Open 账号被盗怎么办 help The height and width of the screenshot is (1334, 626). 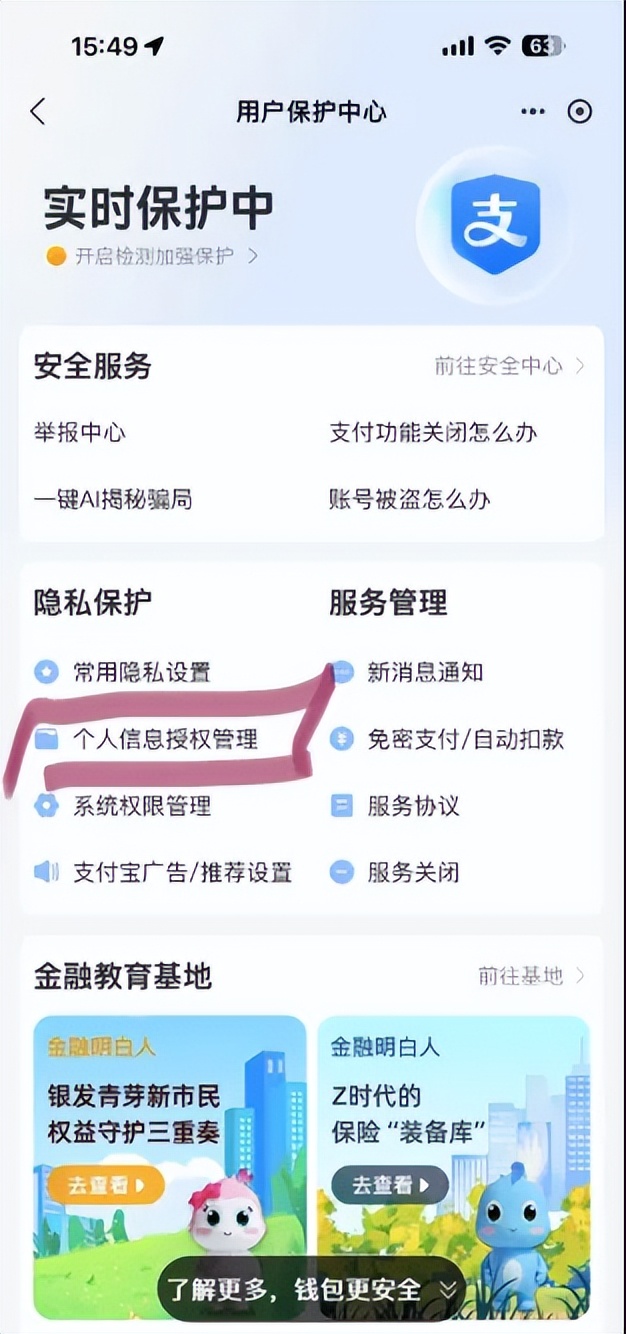tap(410, 499)
